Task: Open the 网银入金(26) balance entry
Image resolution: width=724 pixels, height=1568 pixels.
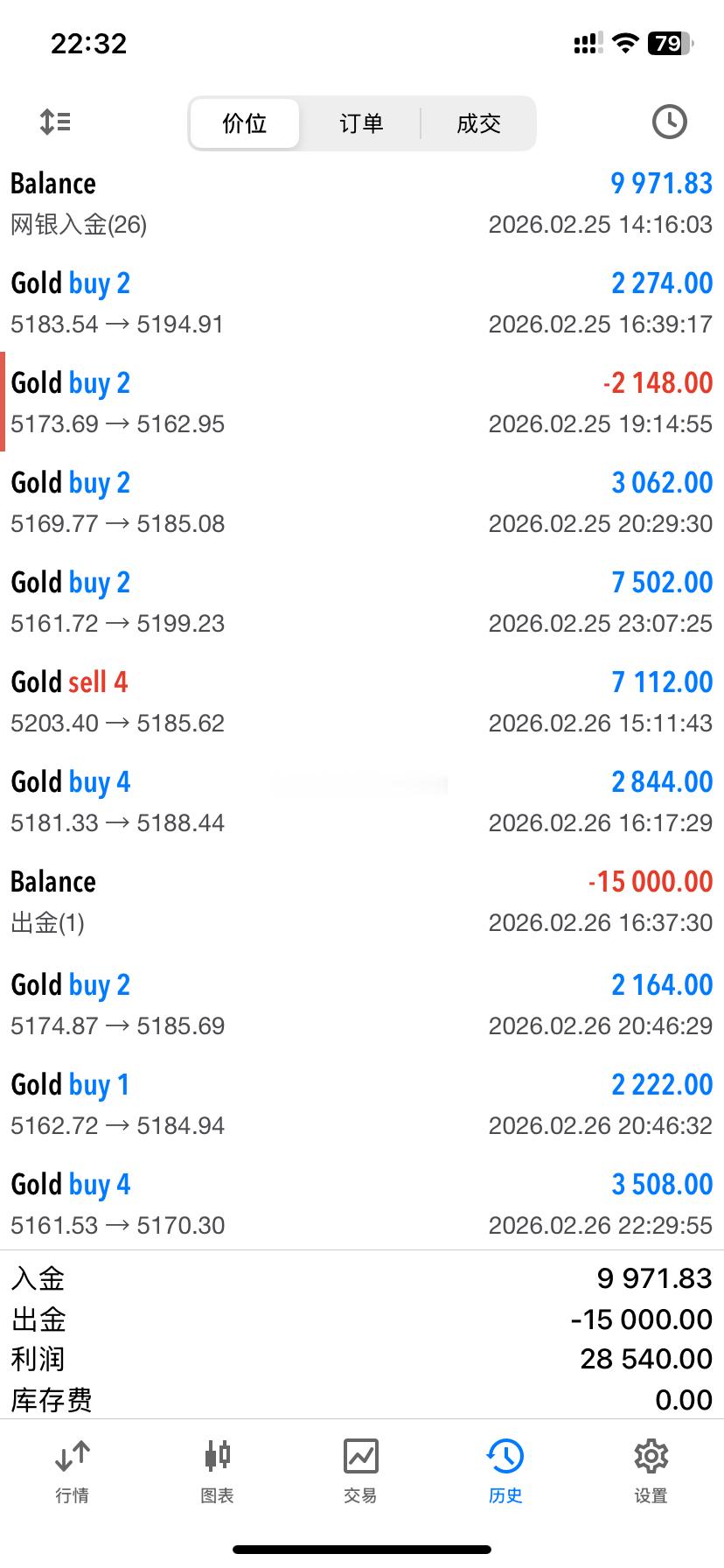Action: click(x=362, y=203)
